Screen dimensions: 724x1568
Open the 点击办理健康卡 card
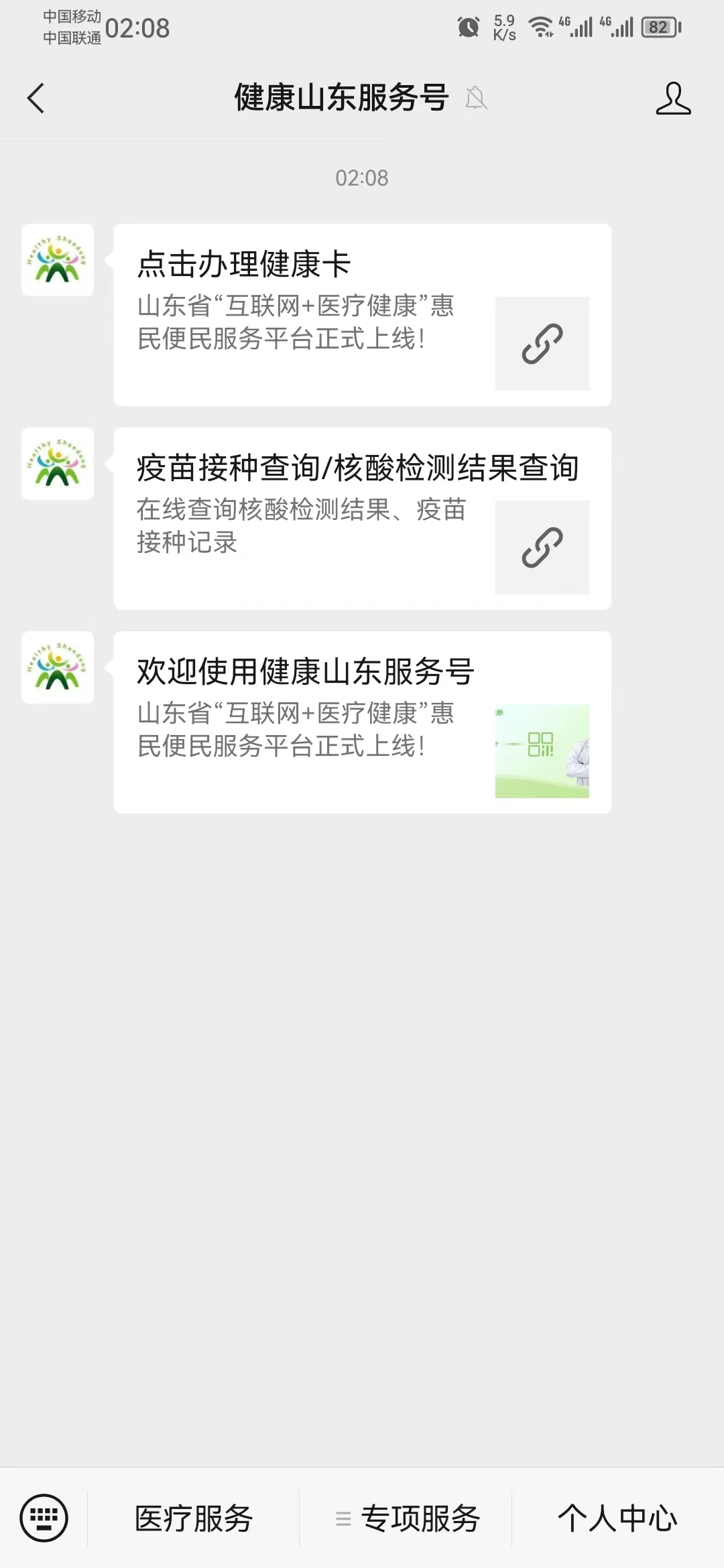362,315
